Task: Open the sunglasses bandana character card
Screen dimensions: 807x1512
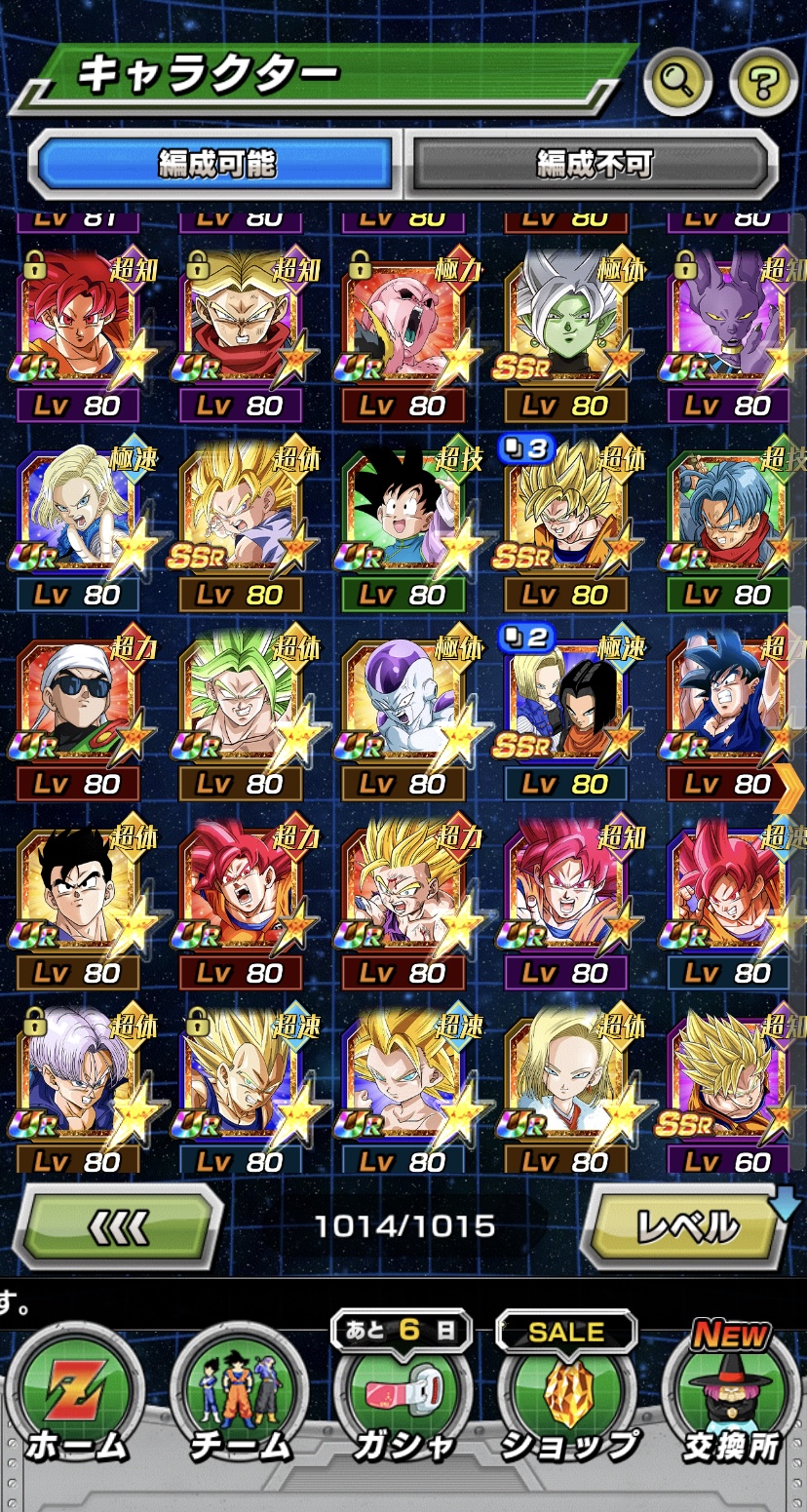Action: tap(78, 702)
